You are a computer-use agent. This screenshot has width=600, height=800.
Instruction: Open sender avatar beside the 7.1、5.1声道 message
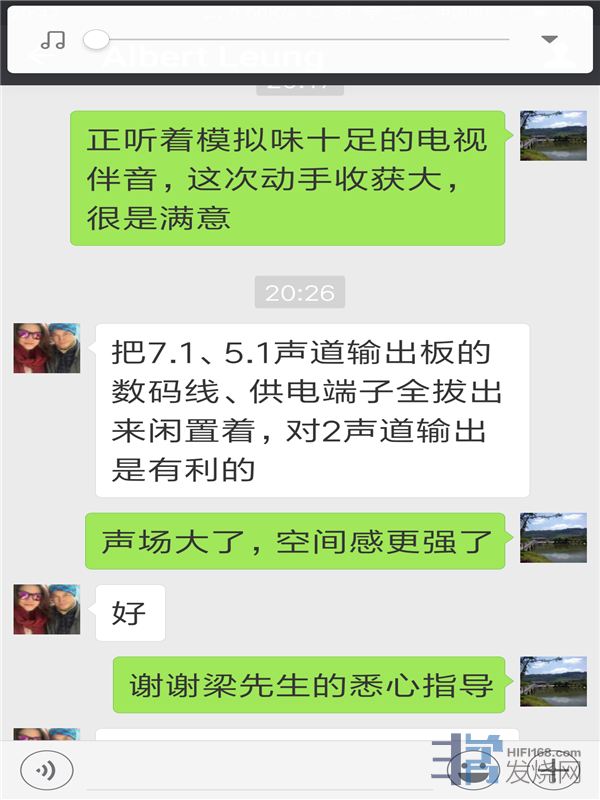(46, 348)
